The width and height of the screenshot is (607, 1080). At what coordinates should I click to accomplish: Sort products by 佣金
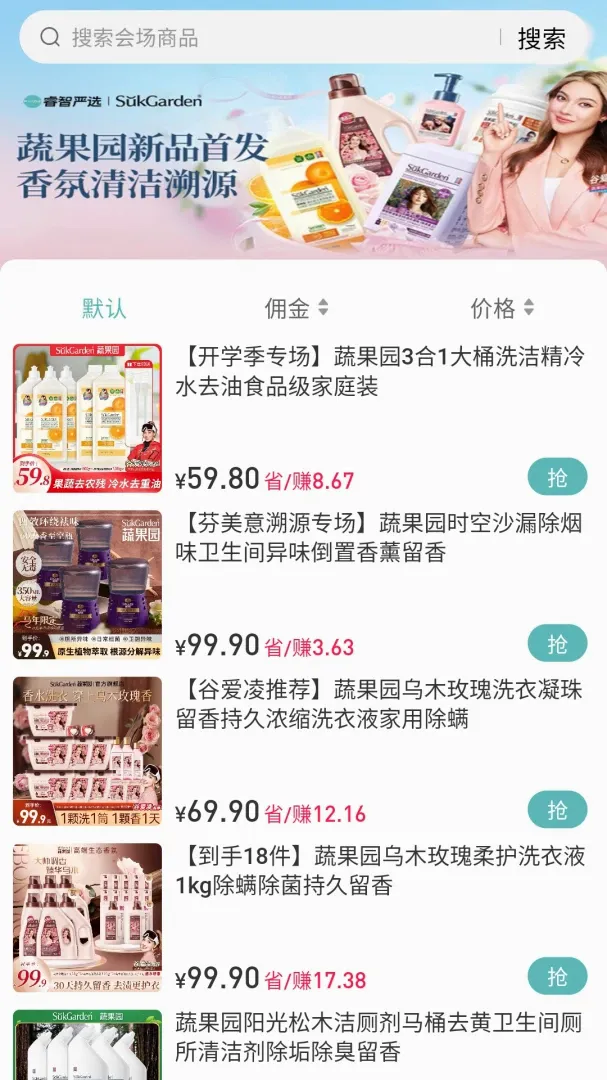pyautogui.click(x=297, y=308)
